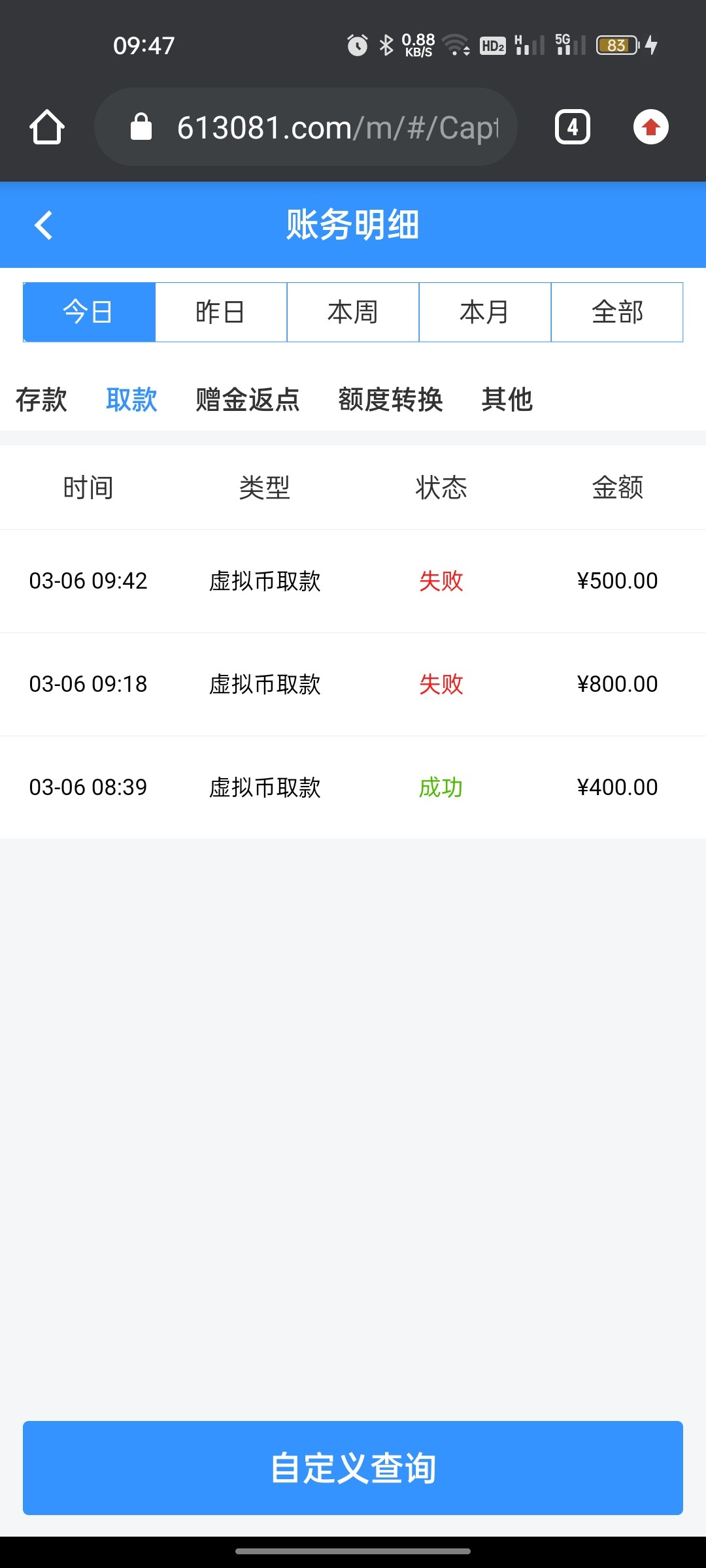Open the 自定义查询 custom query
Viewport: 706px width, 1568px height.
tap(353, 1467)
